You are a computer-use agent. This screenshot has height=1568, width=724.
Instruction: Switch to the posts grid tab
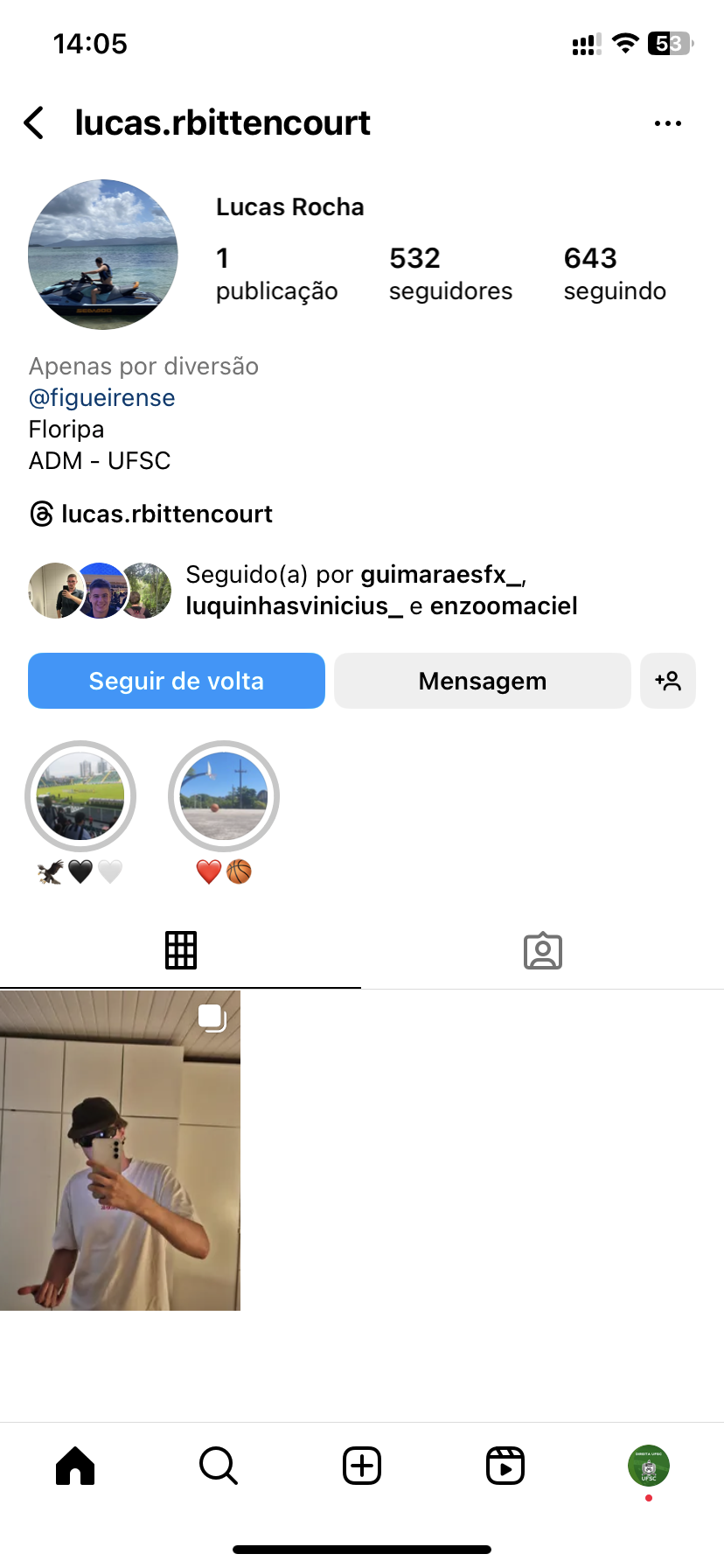click(181, 950)
